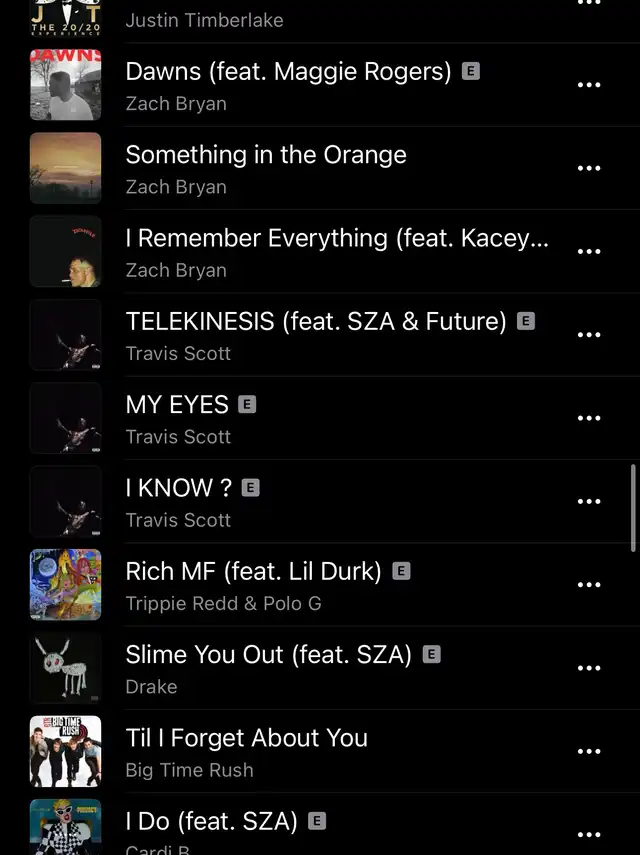640x855 pixels.
Task: Play TELEKINESIS by Travis Scott
Action: [315, 321]
